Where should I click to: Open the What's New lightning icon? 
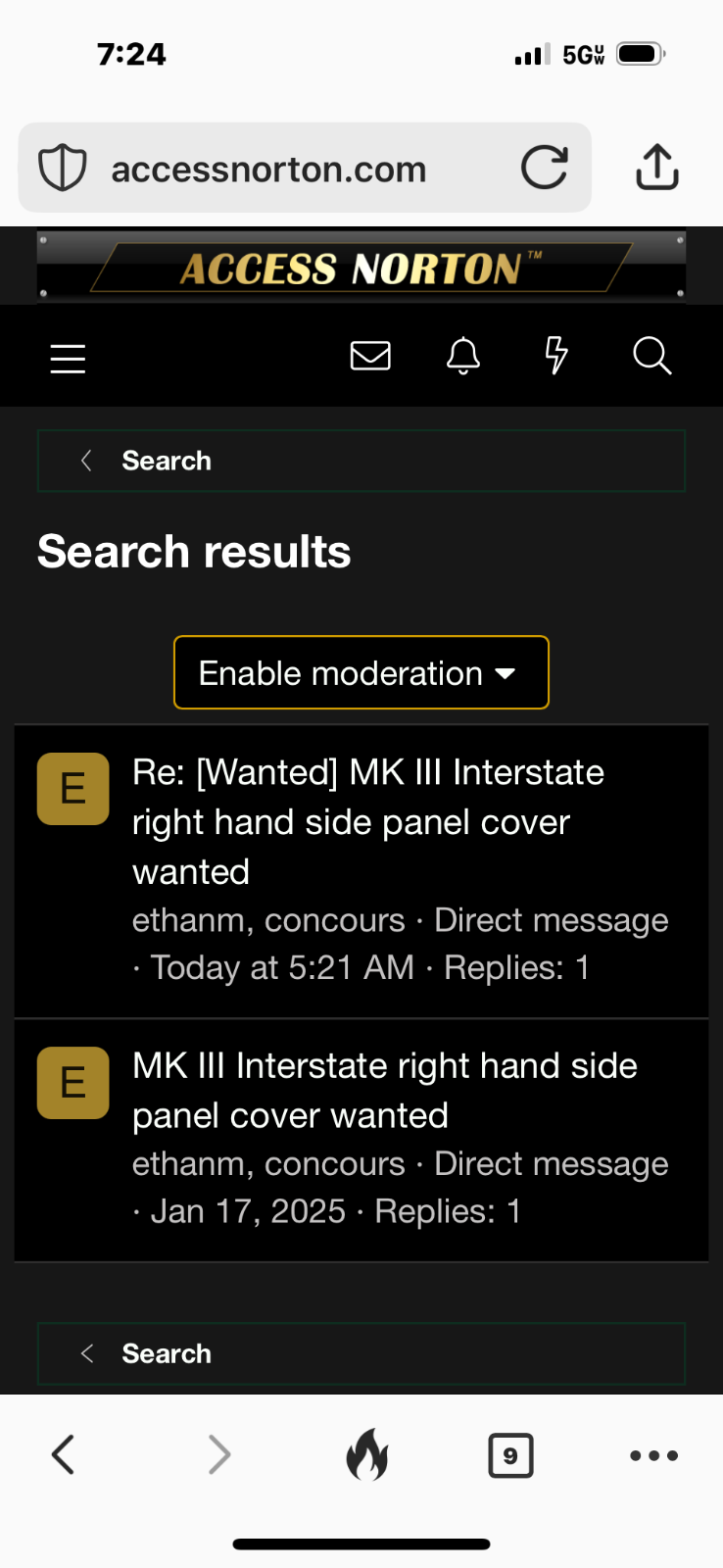tap(556, 356)
